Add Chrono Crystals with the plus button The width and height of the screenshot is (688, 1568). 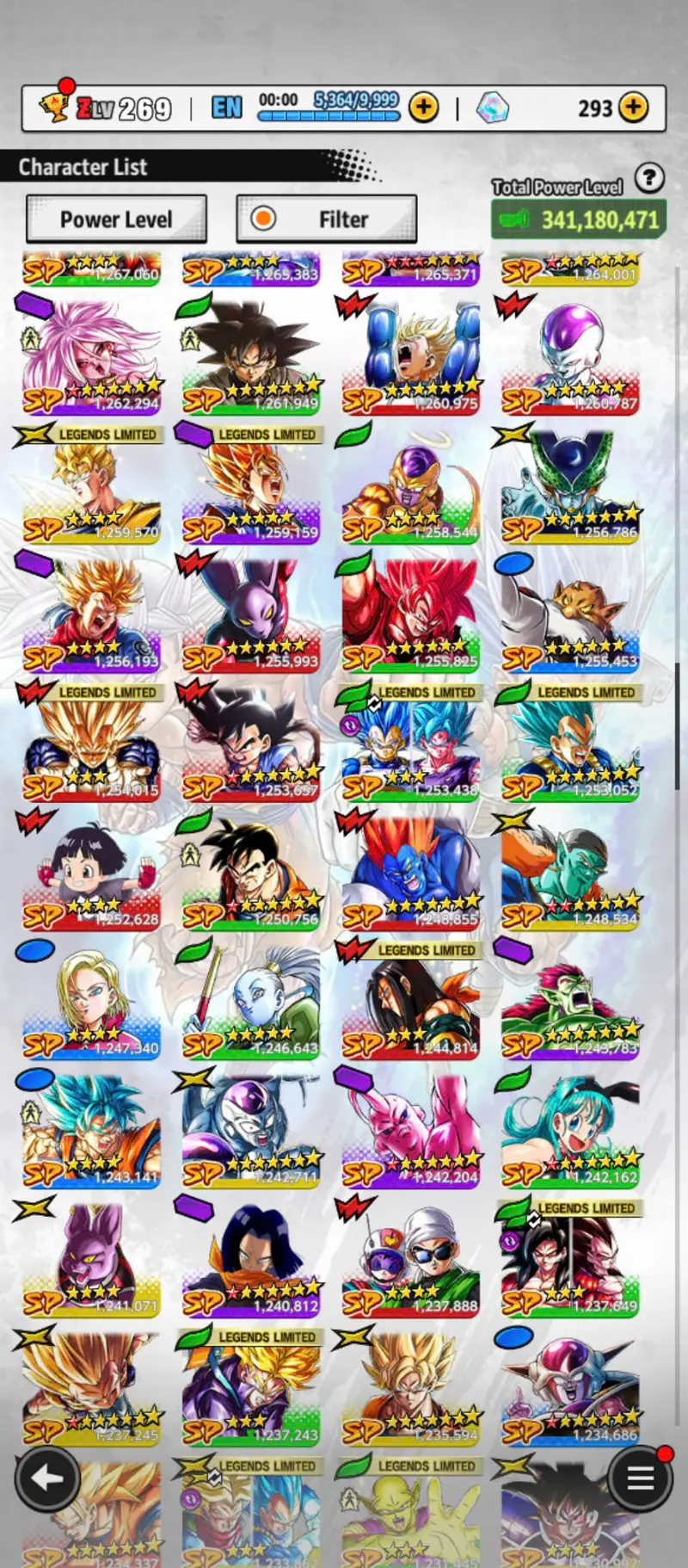coord(634,108)
